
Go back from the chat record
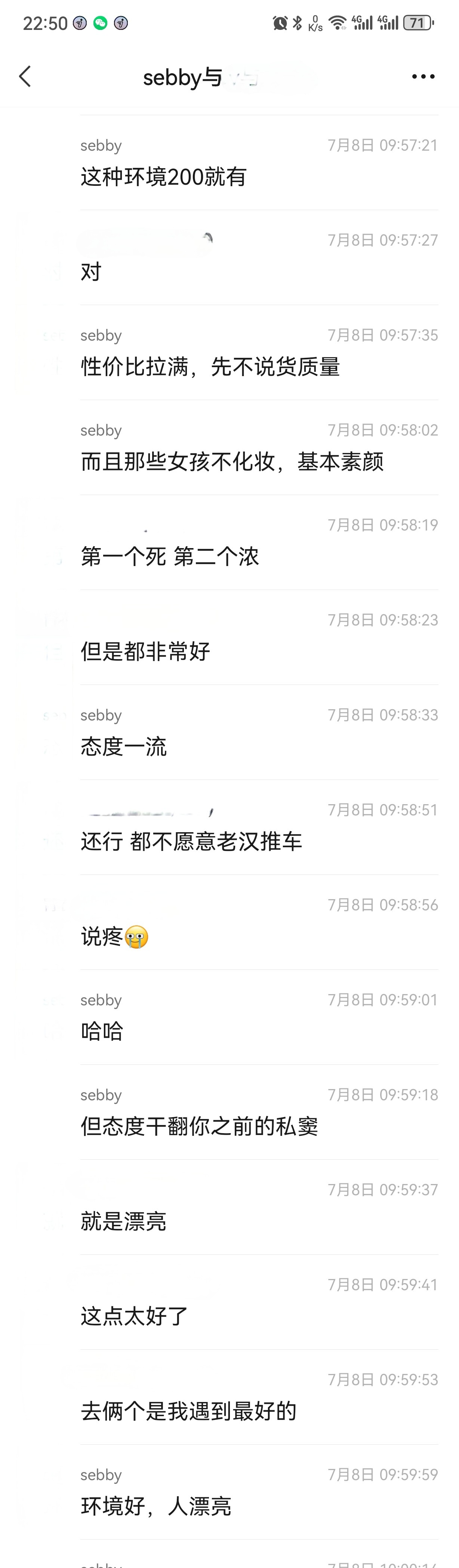pos(25,77)
